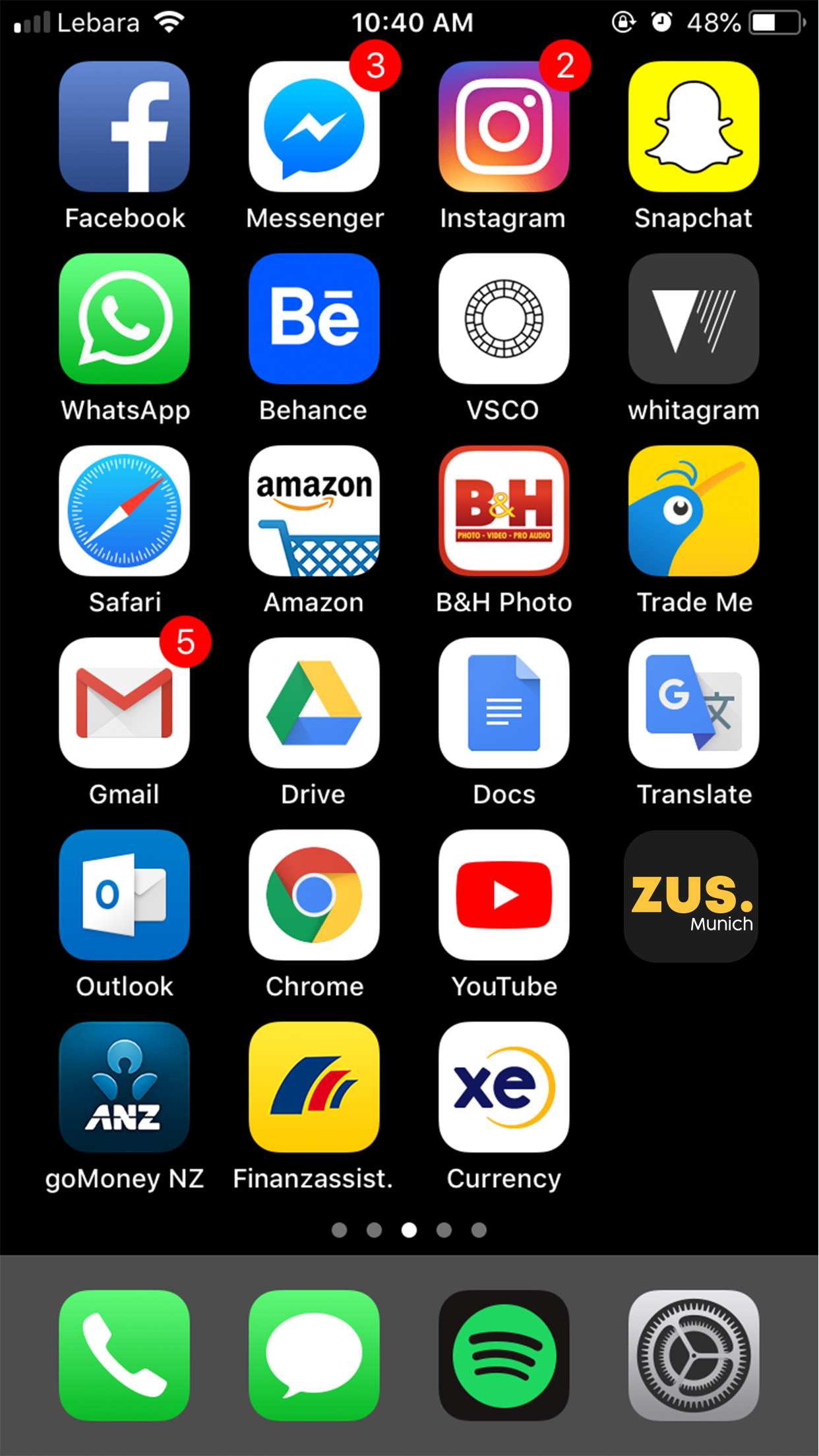Open Instagram from the home screen
Viewport: 819px width, 1456px height.
point(504,127)
